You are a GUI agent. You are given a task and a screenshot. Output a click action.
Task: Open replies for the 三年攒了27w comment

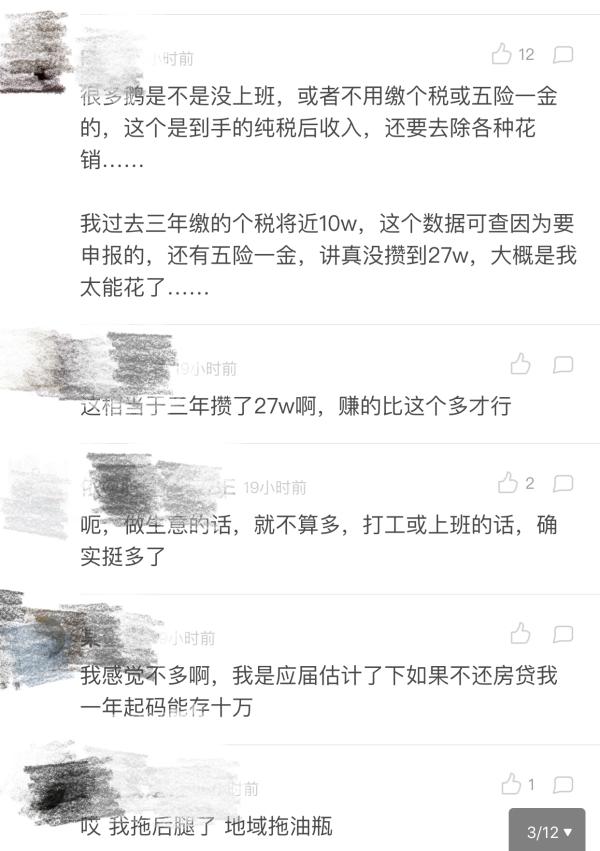click(x=564, y=364)
